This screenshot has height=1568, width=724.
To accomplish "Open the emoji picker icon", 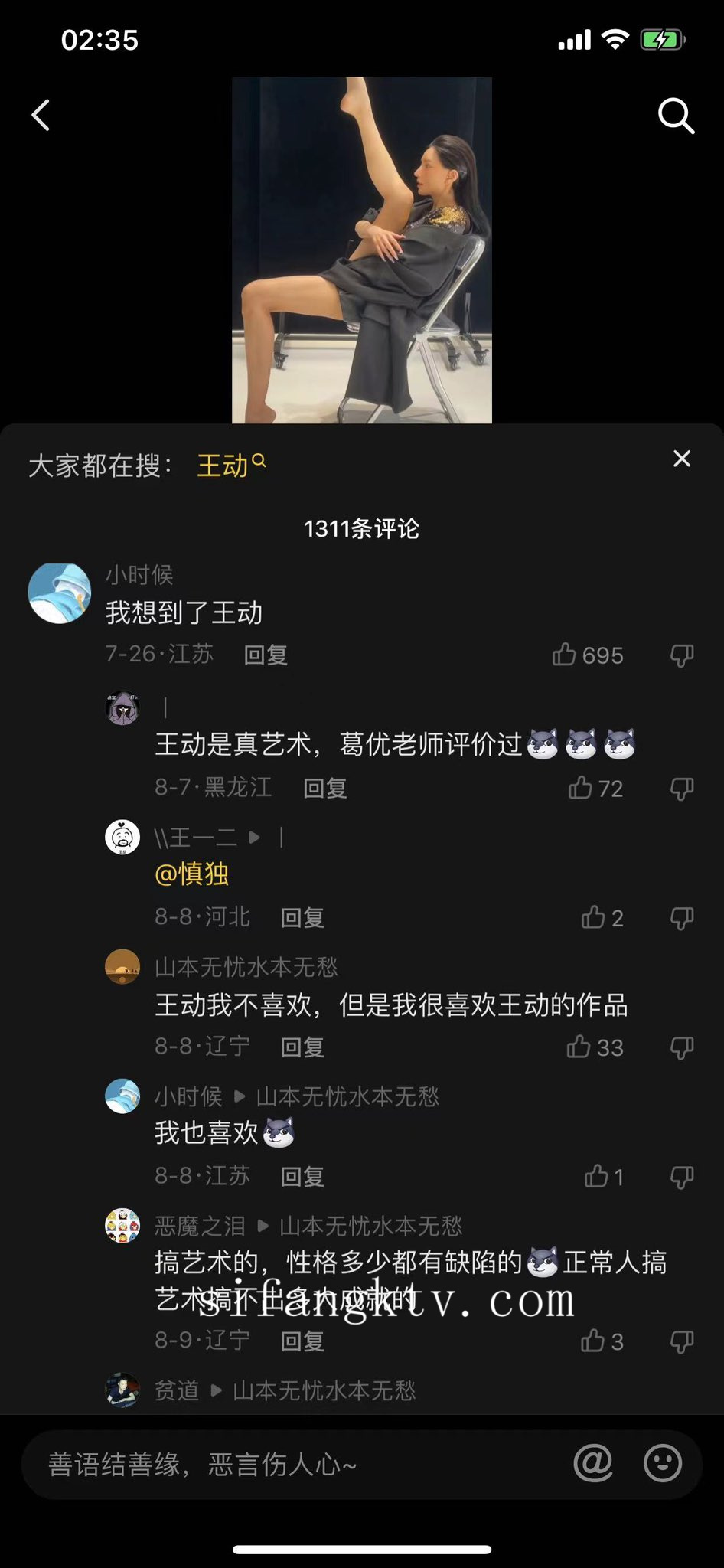I will (x=662, y=1464).
